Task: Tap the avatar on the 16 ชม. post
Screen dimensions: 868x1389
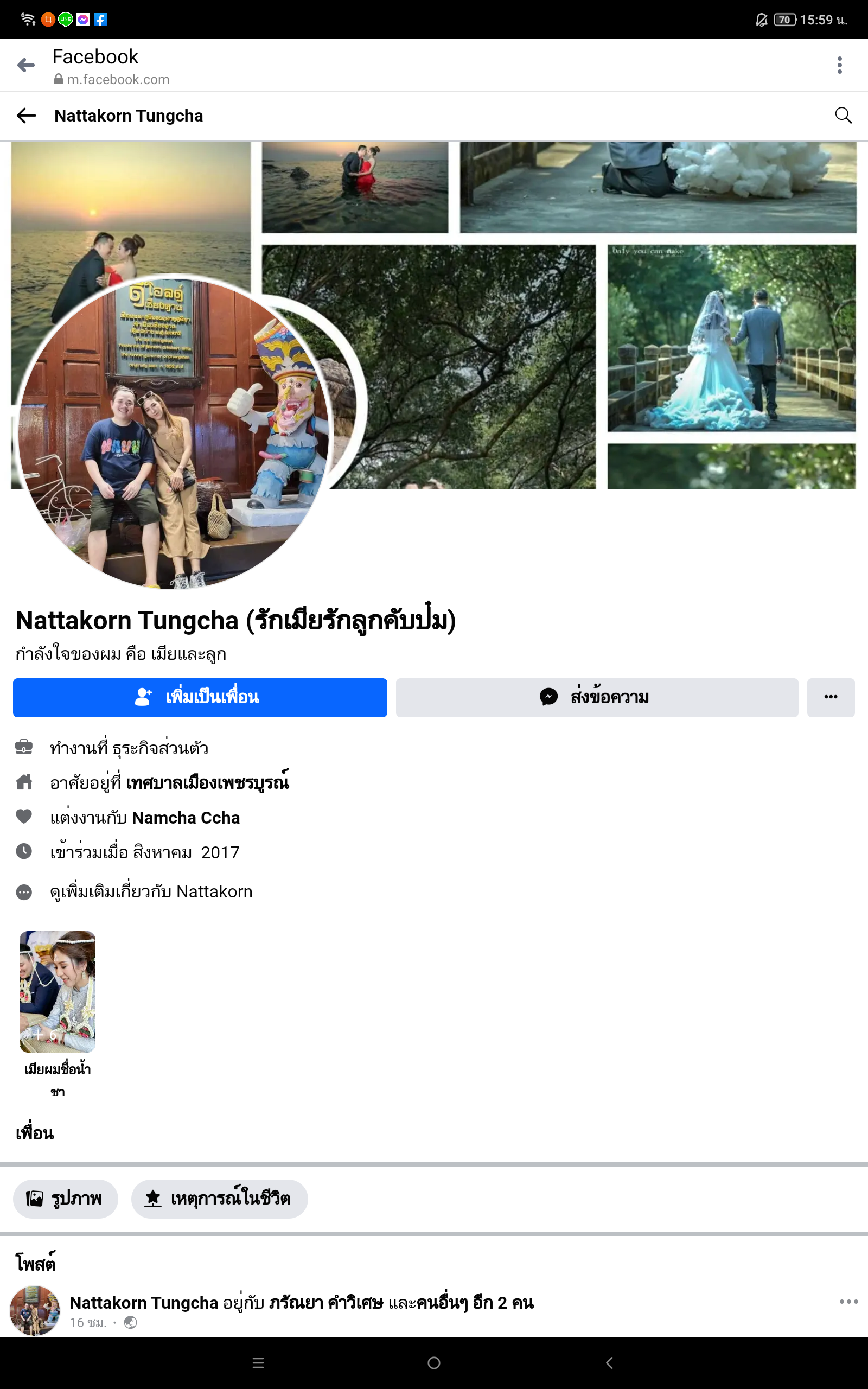Action: (34, 1311)
